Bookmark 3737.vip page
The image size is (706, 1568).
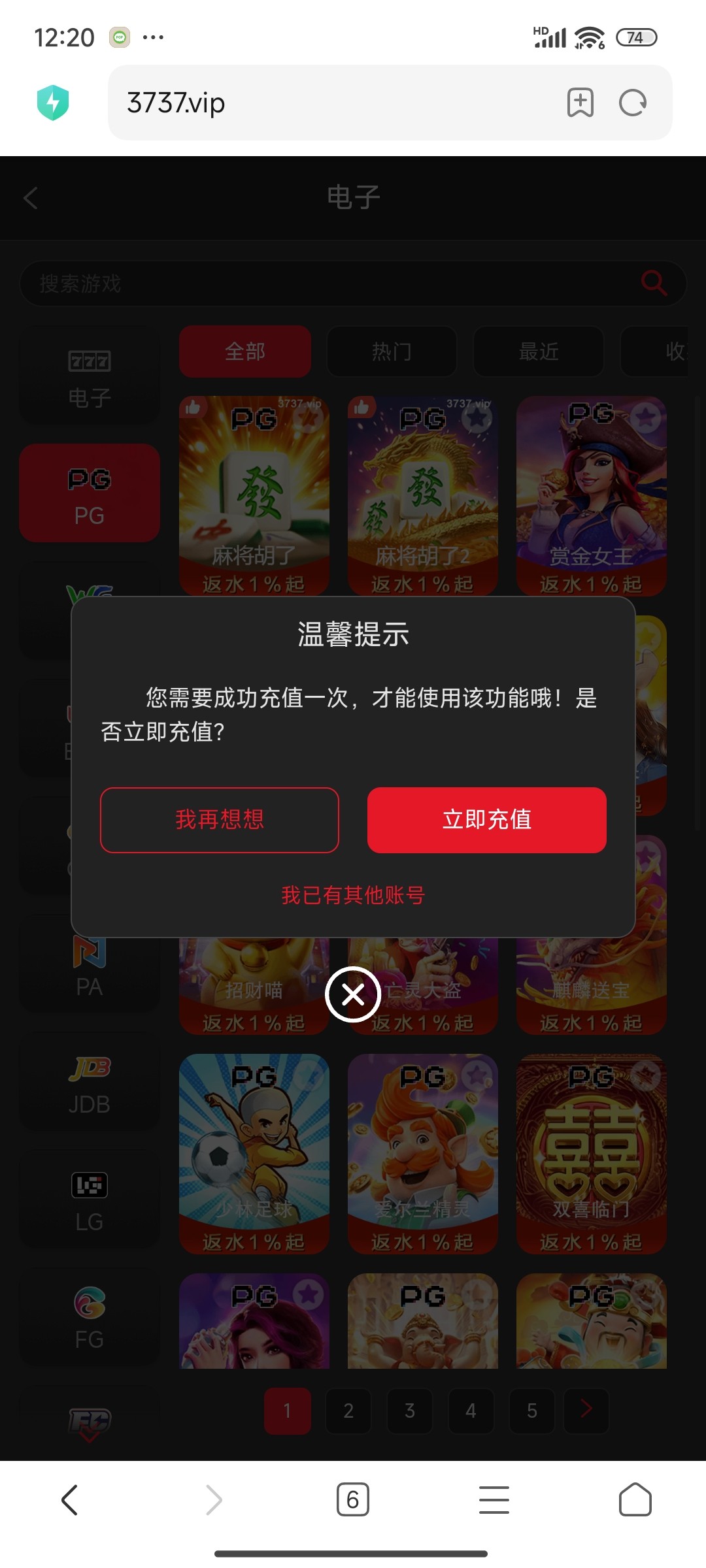point(580,103)
